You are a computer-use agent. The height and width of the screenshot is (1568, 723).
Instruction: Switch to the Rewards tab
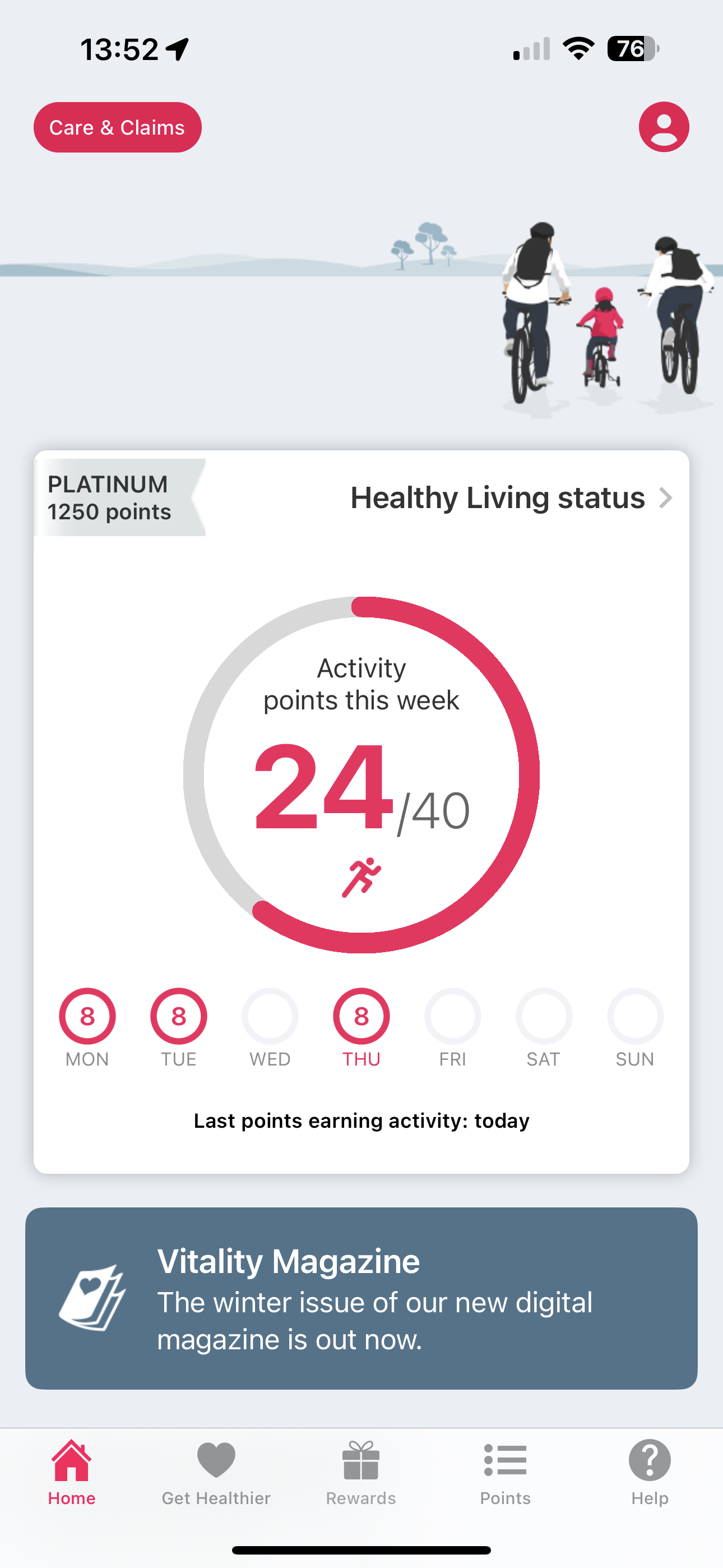pyautogui.click(x=361, y=1471)
